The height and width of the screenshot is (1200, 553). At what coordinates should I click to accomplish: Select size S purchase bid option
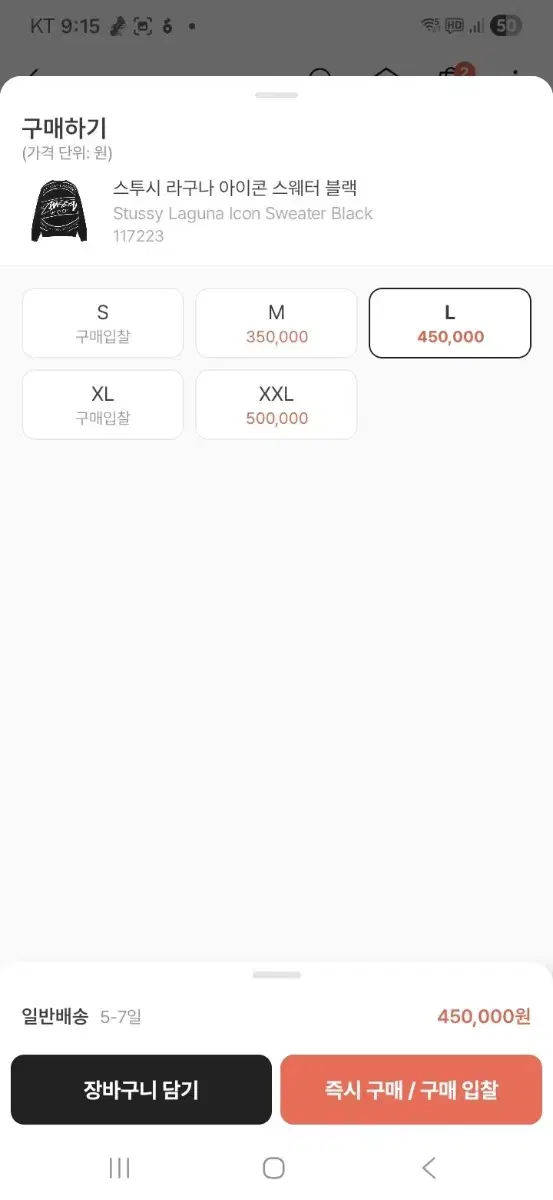[x=102, y=323]
